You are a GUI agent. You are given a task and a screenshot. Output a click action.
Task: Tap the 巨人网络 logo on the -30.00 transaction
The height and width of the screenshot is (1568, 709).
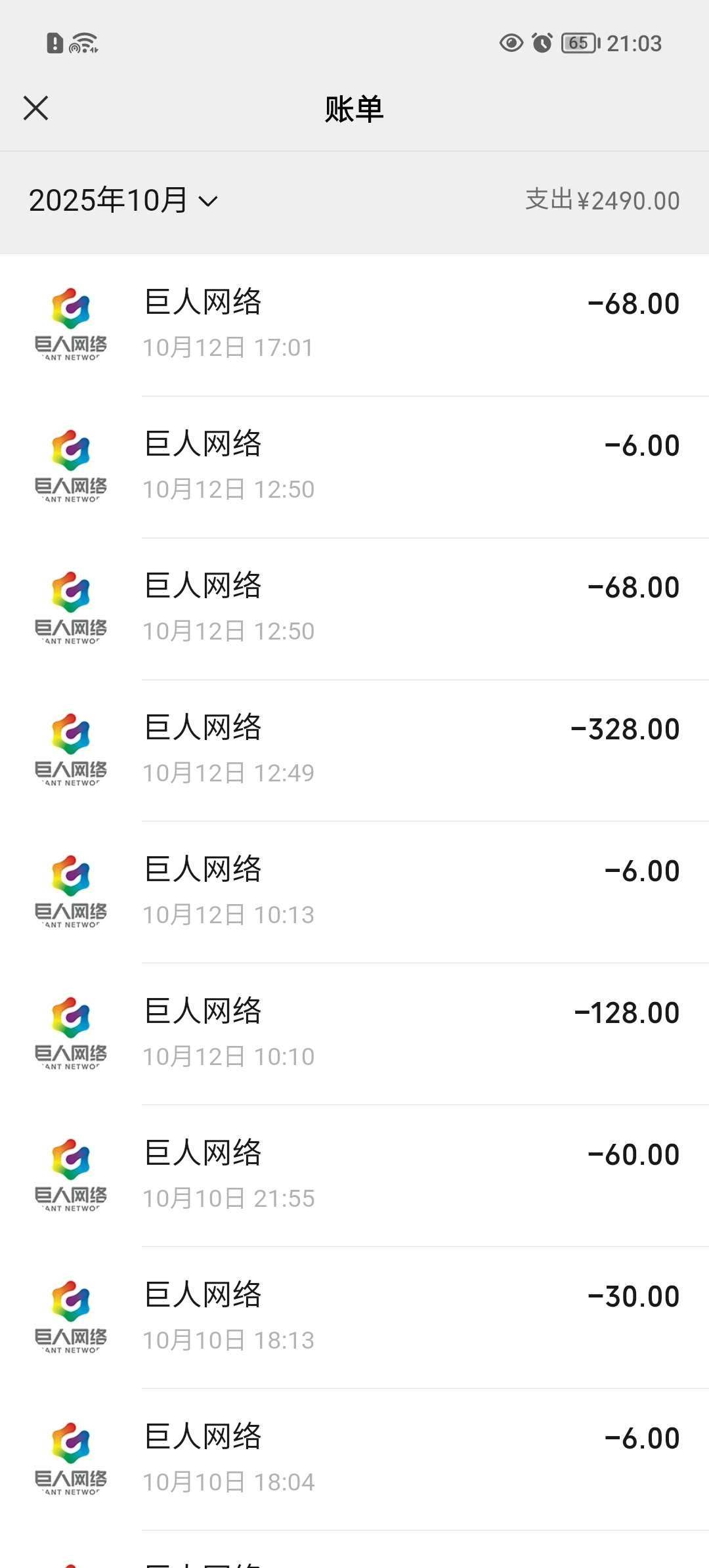coord(70,1317)
